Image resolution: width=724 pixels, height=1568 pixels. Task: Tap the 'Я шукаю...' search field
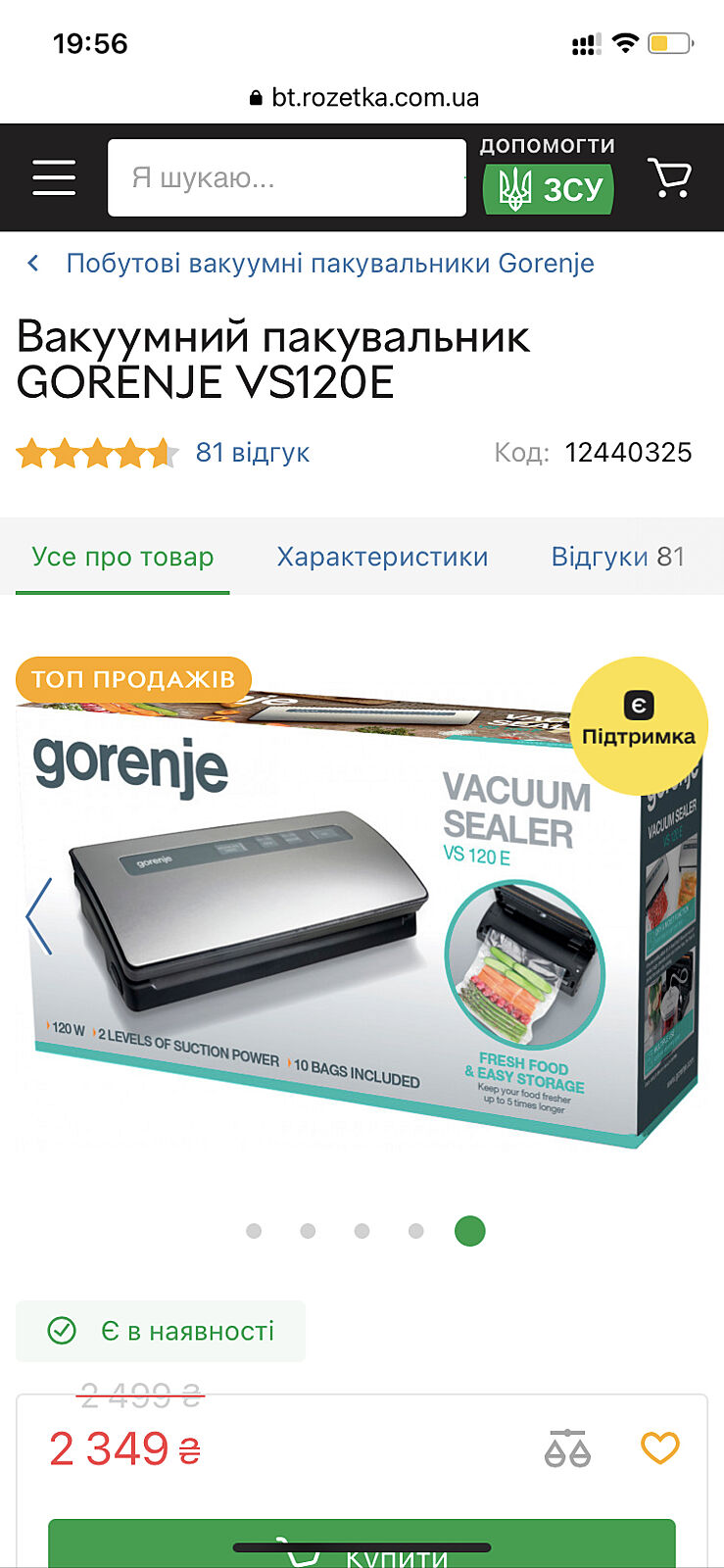coord(286,177)
